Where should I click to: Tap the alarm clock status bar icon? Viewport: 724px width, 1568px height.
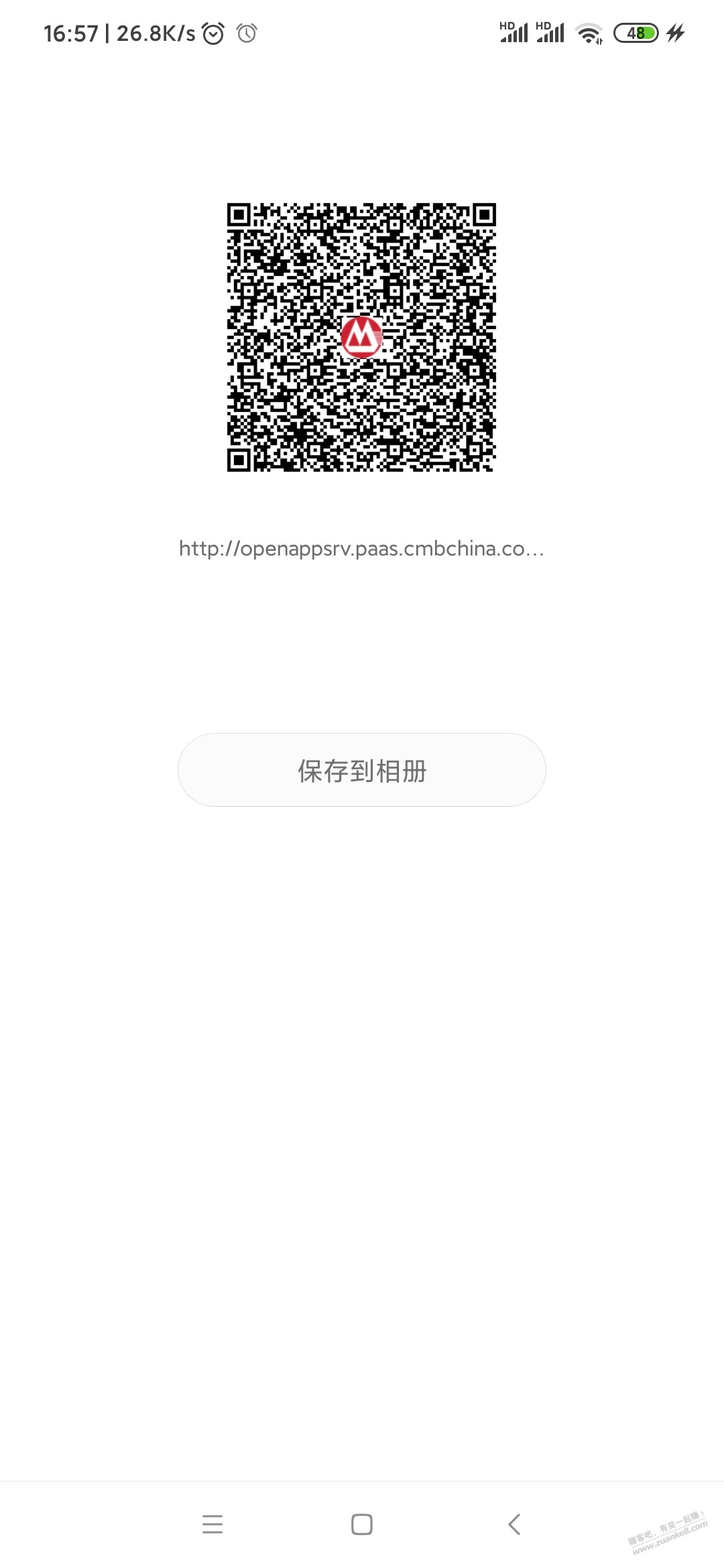click(x=246, y=33)
